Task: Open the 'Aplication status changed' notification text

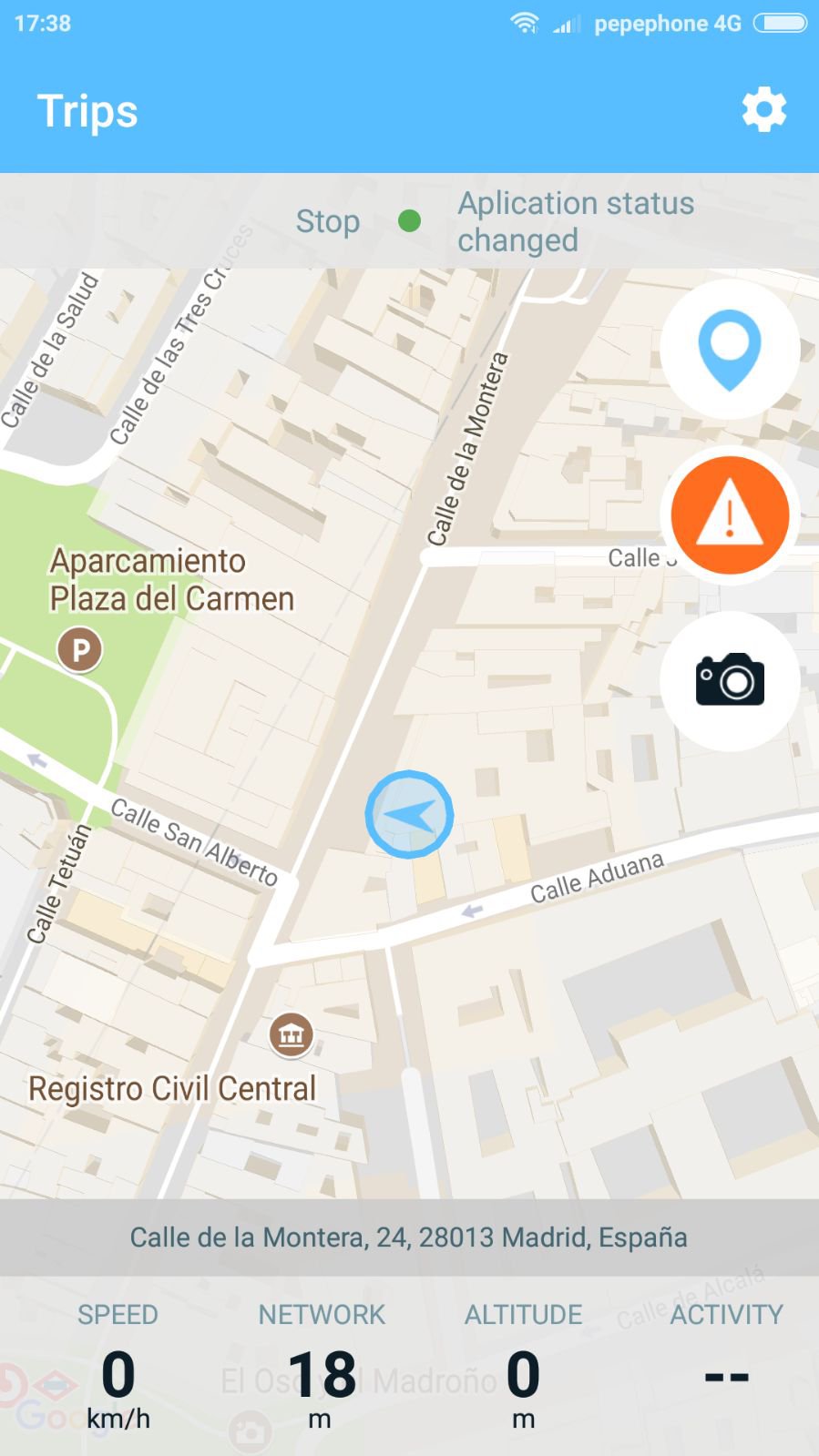Action: click(575, 221)
